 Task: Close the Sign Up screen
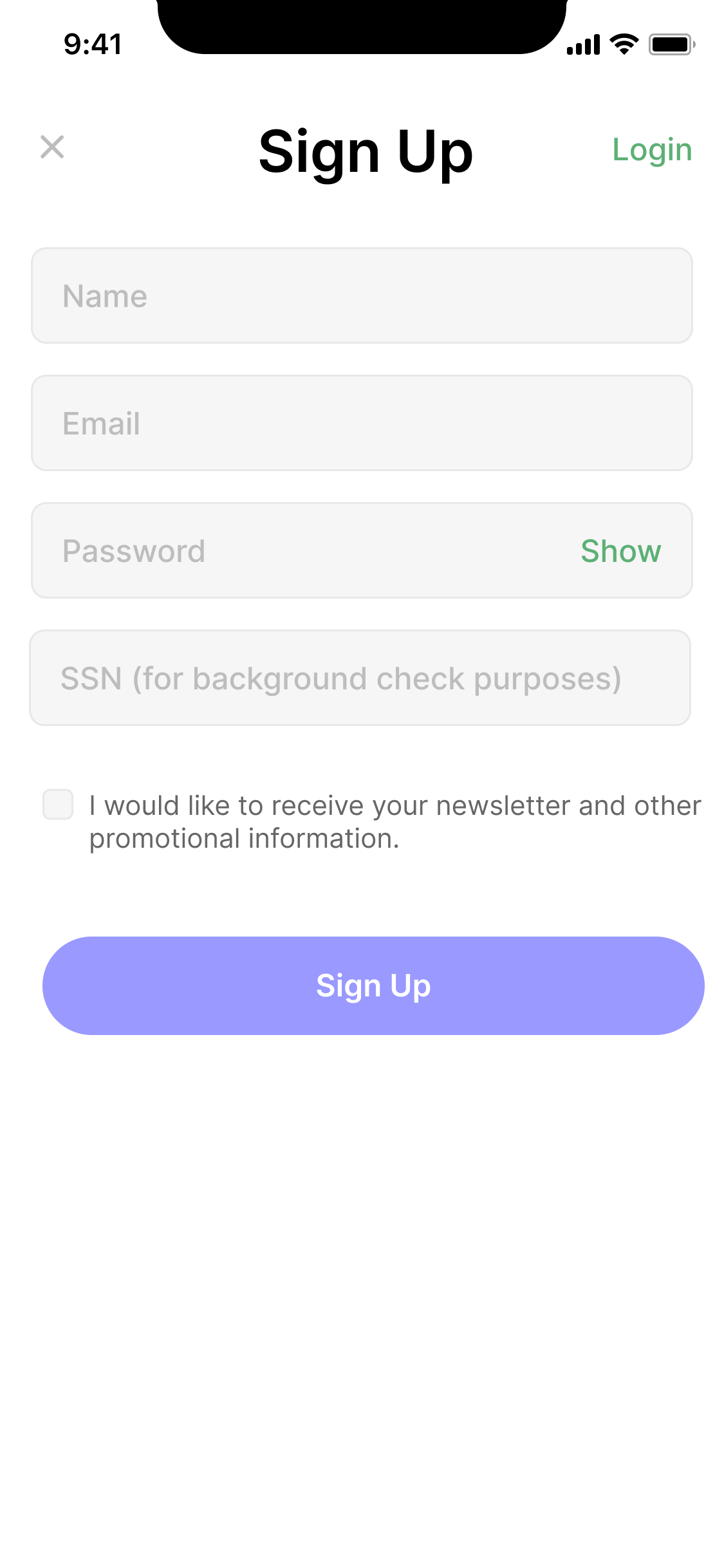tap(52, 147)
